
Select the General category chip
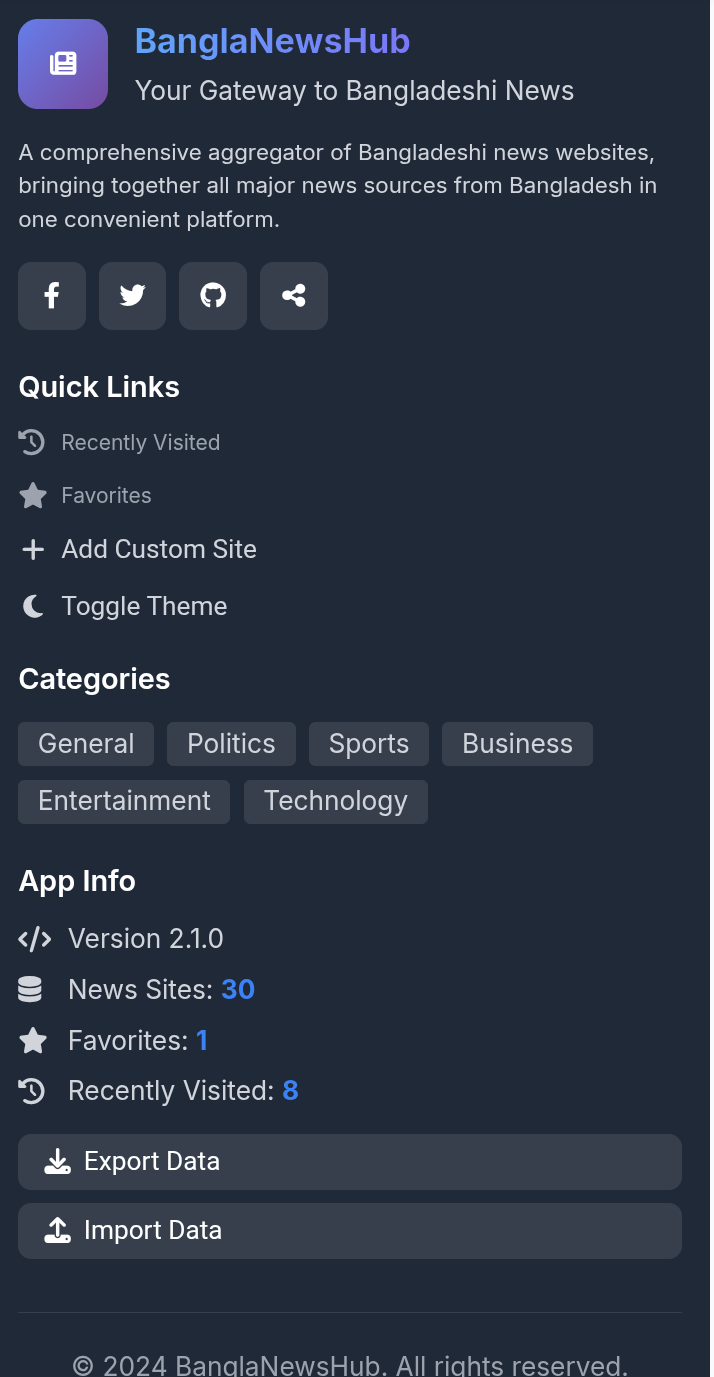click(x=86, y=744)
